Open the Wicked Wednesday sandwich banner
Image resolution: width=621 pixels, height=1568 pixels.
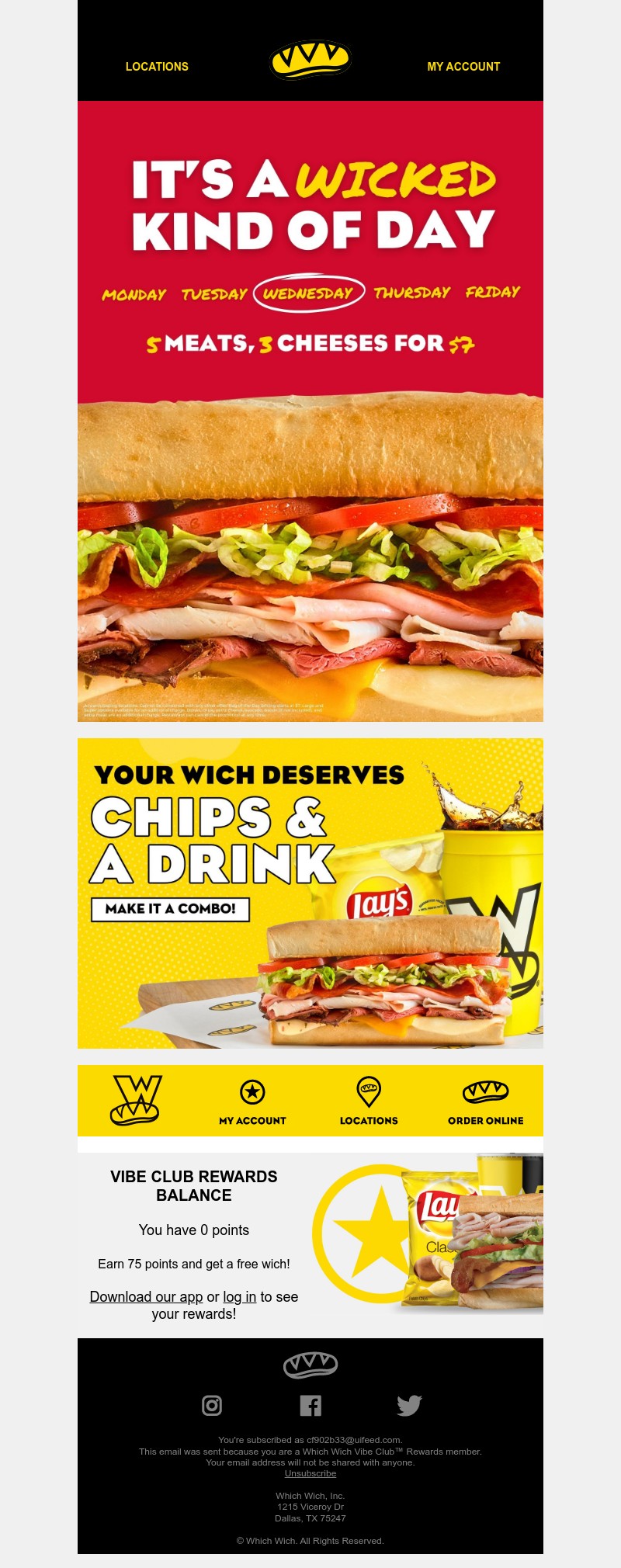click(310, 411)
